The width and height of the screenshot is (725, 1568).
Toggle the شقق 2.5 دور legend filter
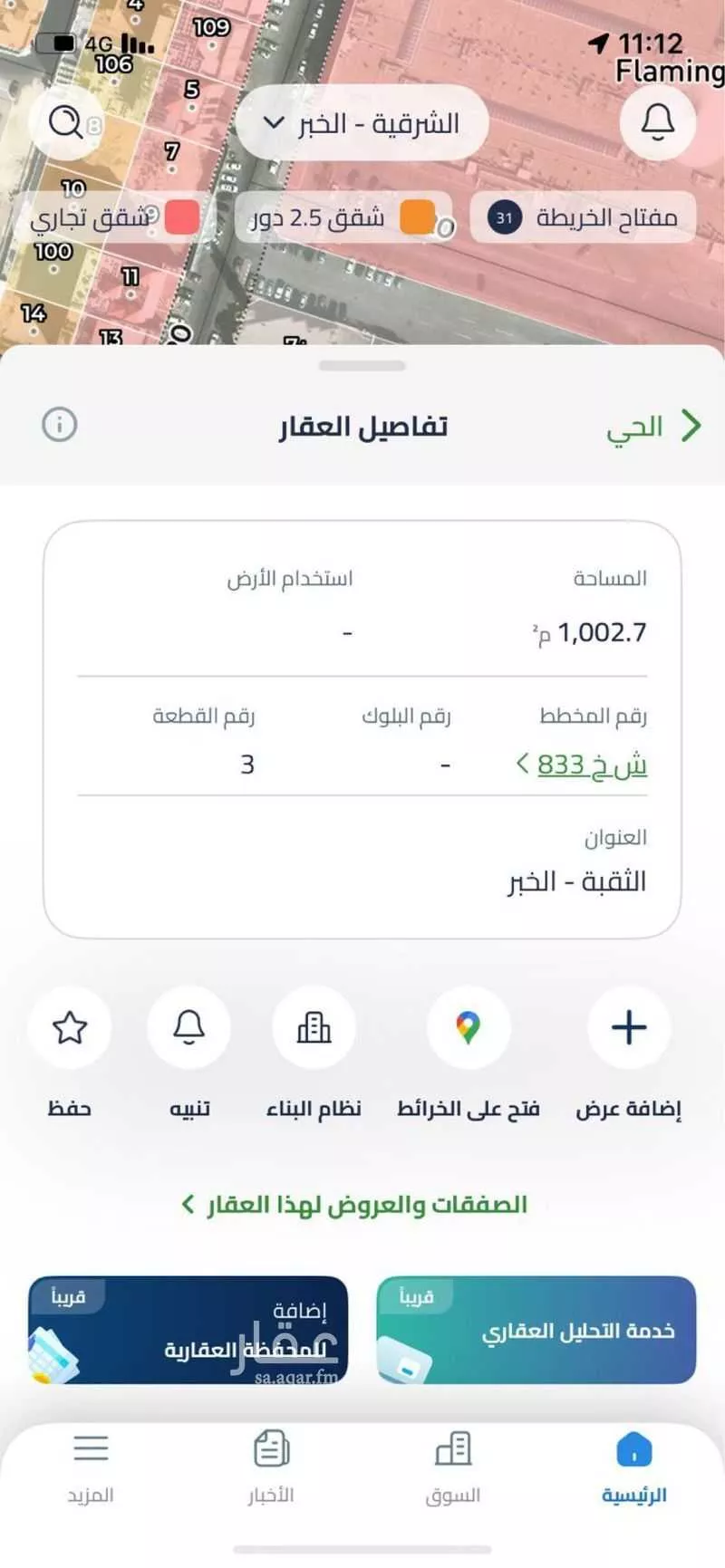coord(344,217)
